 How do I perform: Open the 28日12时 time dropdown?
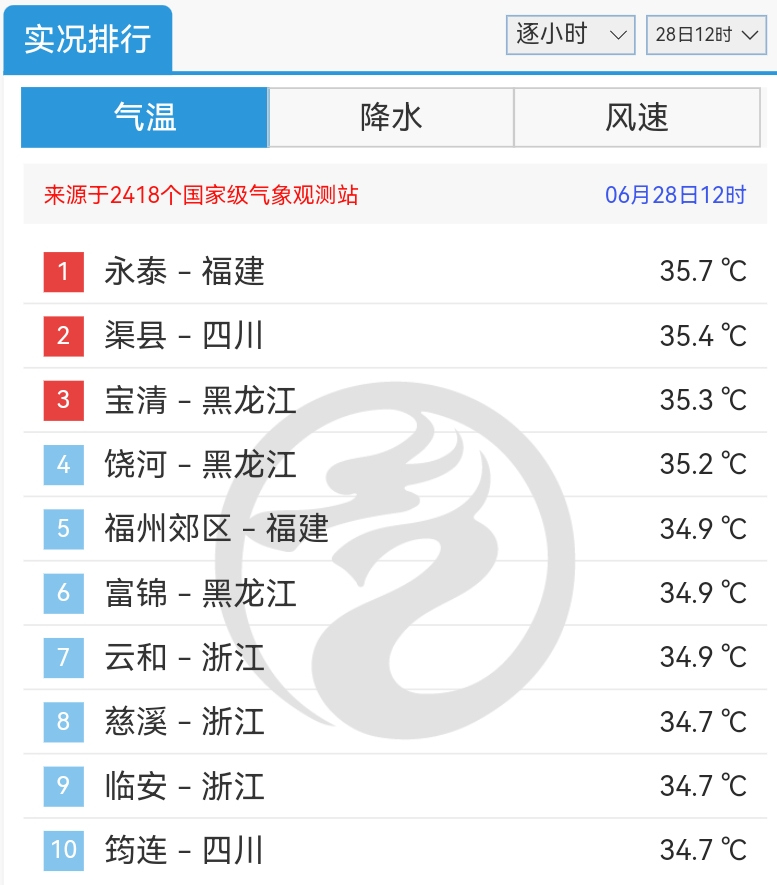tap(706, 35)
